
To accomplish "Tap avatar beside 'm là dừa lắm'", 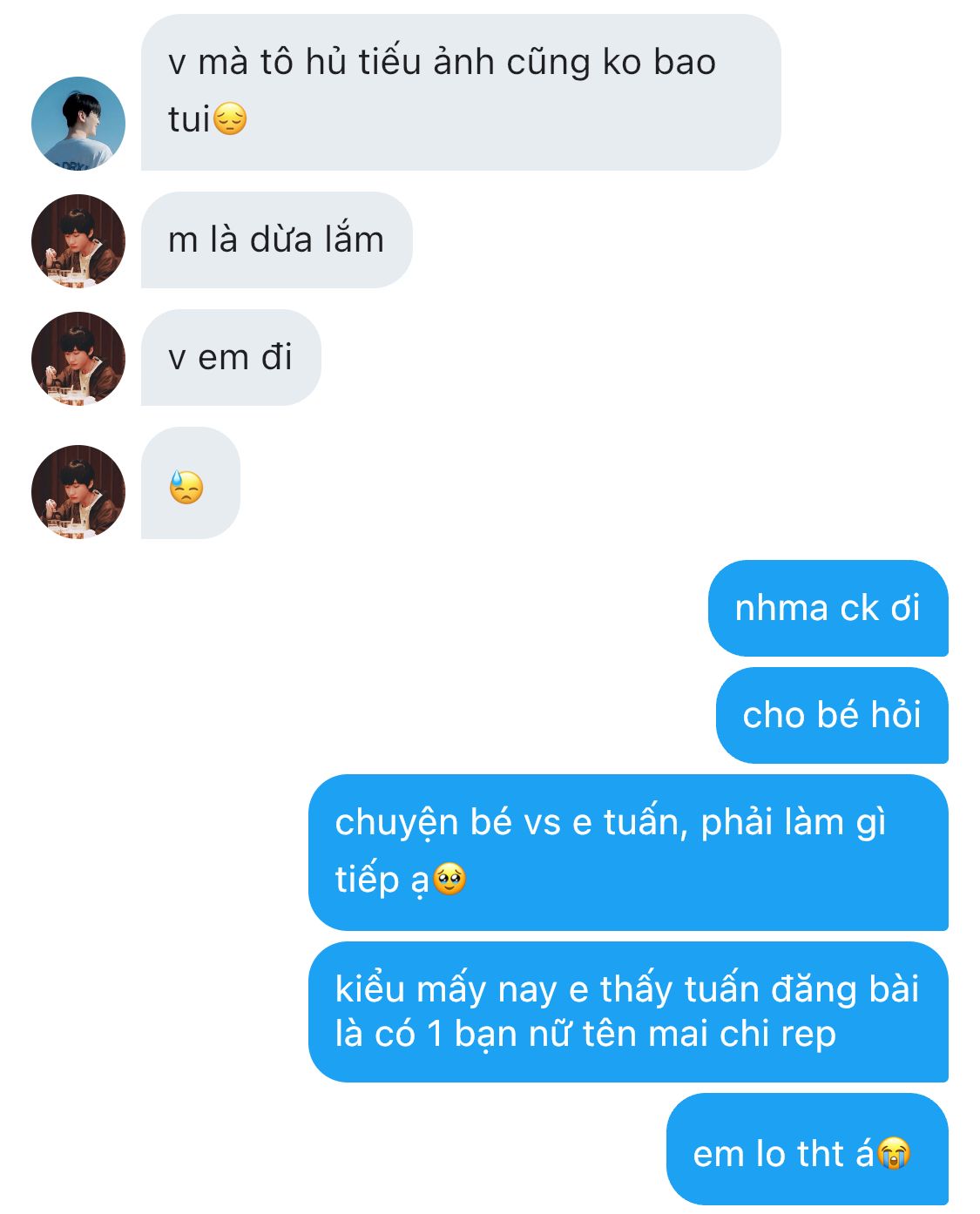I will click(78, 241).
